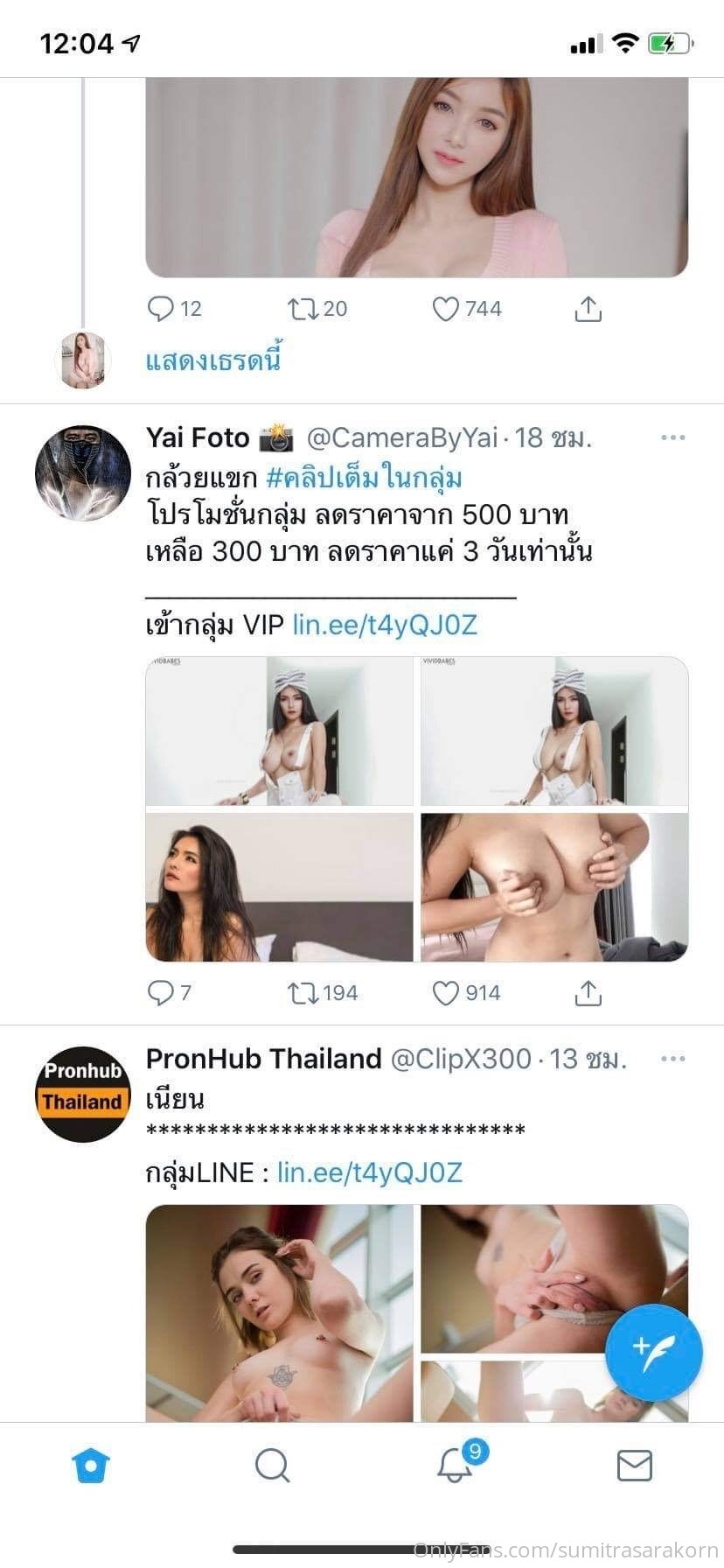Share Yai Foto's tweet
The width and height of the screenshot is (724, 1568).
[588, 992]
